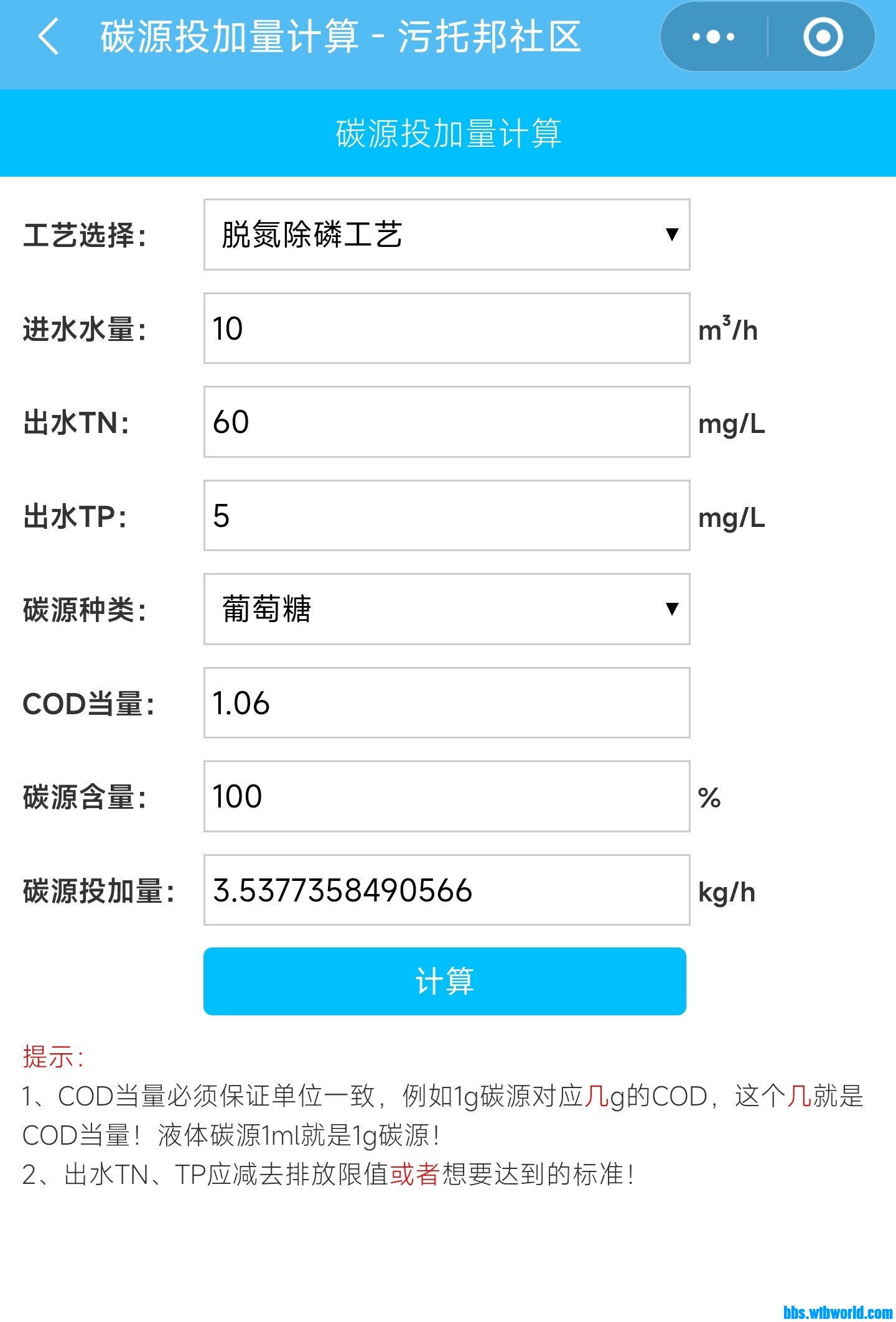This screenshot has height=1322, width=896.
Task: Open the 碳源种类 carbon source selector
Action: click(446, 610)
